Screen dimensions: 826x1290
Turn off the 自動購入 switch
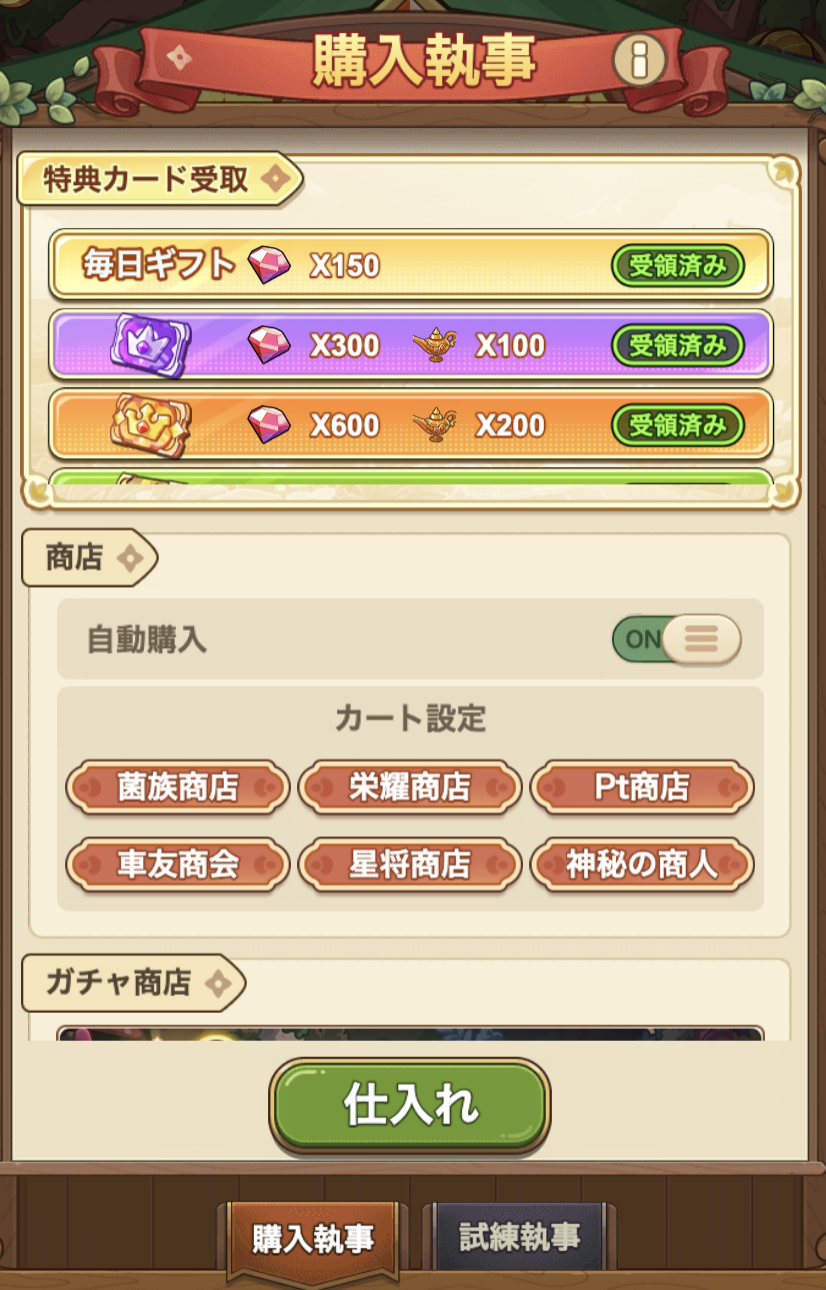(677, 639)
